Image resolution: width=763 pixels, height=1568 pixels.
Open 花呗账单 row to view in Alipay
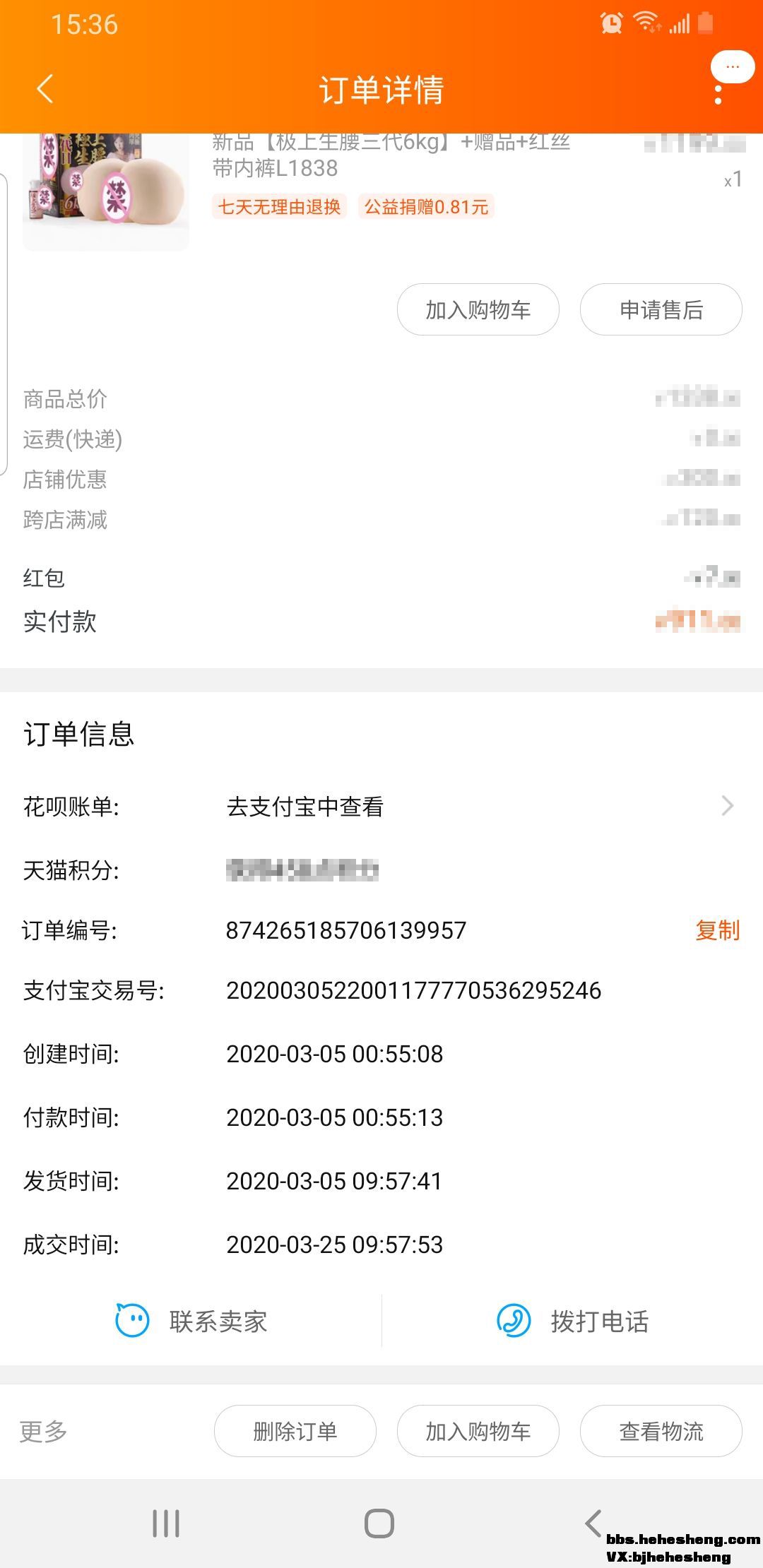pos(381,806)
